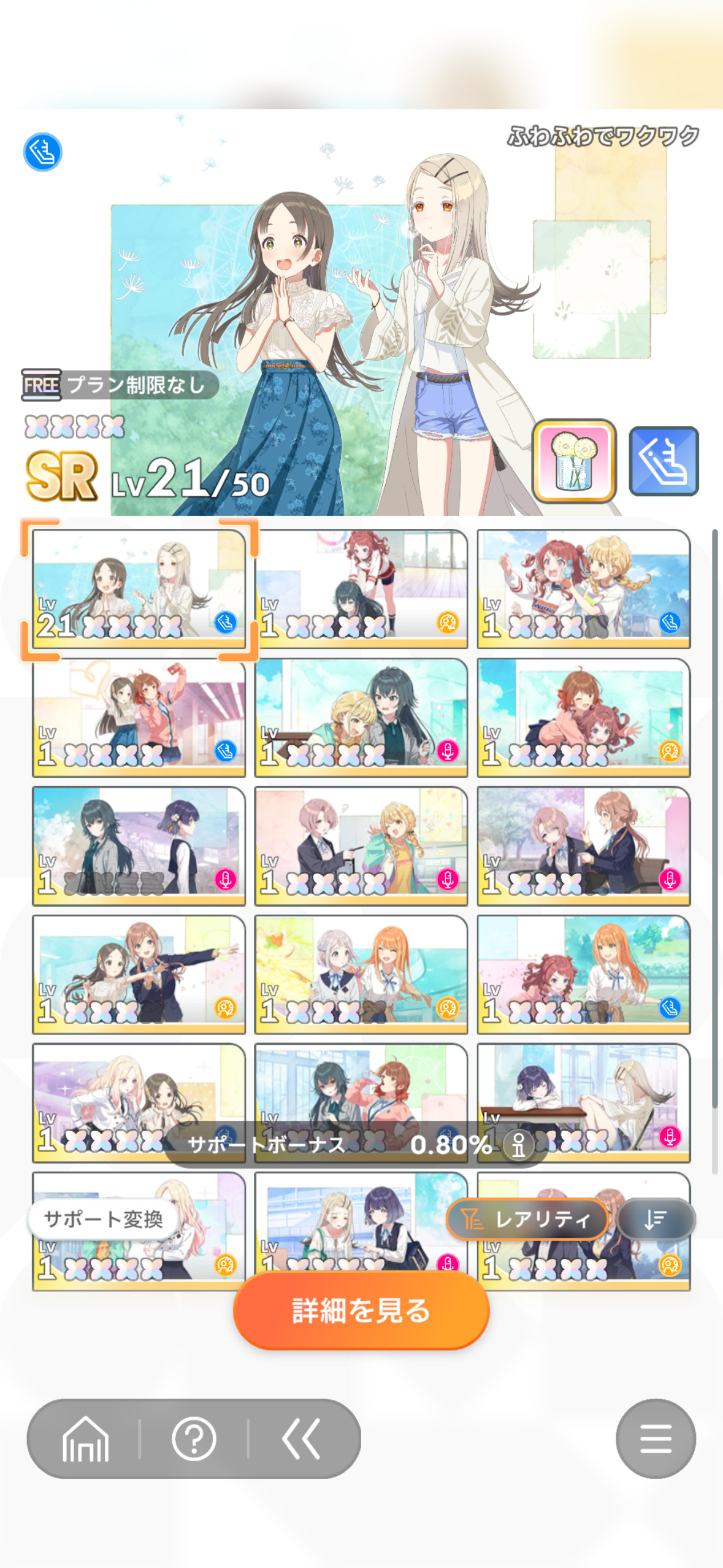The height and width of the screenshot is (1568, 723).
Task: Select the card with the girl sleeping on a desk
Action: (584, 1103)
